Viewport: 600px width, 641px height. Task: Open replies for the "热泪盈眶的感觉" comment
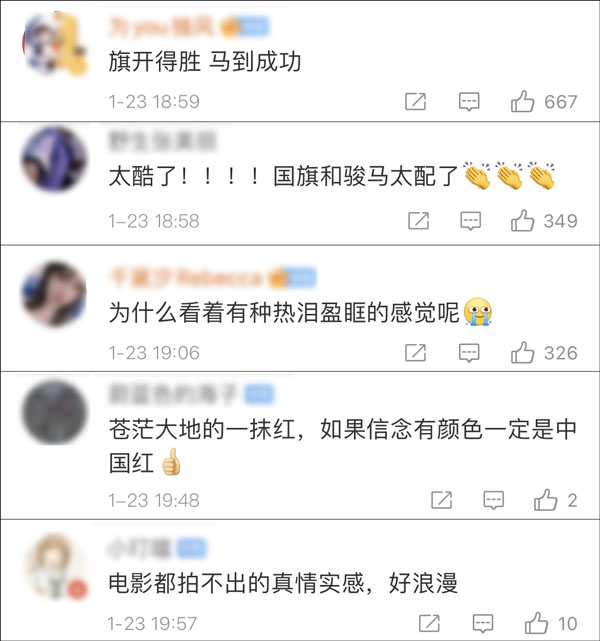[469, 352]
